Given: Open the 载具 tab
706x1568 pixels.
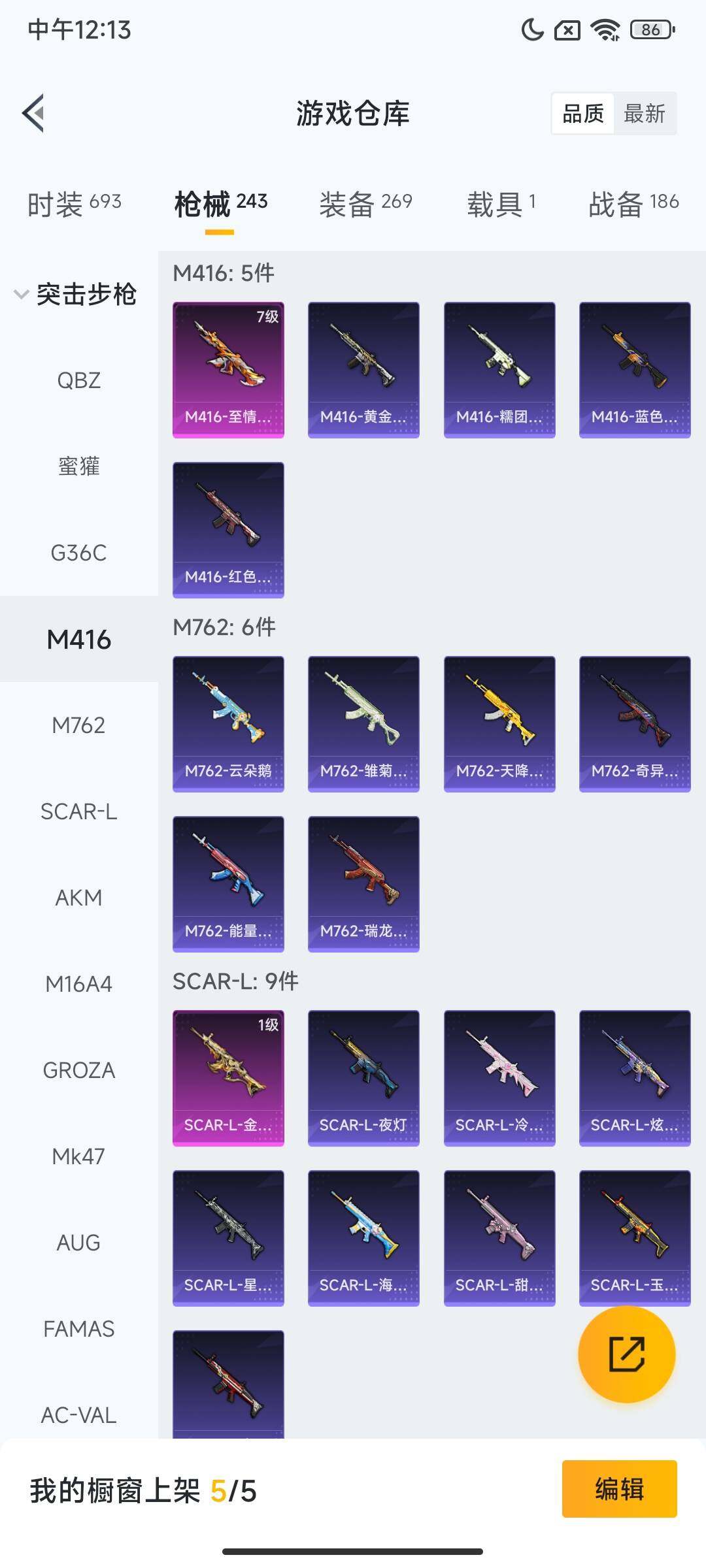Looking at the screenshot, I should click(x=501, y=204).
